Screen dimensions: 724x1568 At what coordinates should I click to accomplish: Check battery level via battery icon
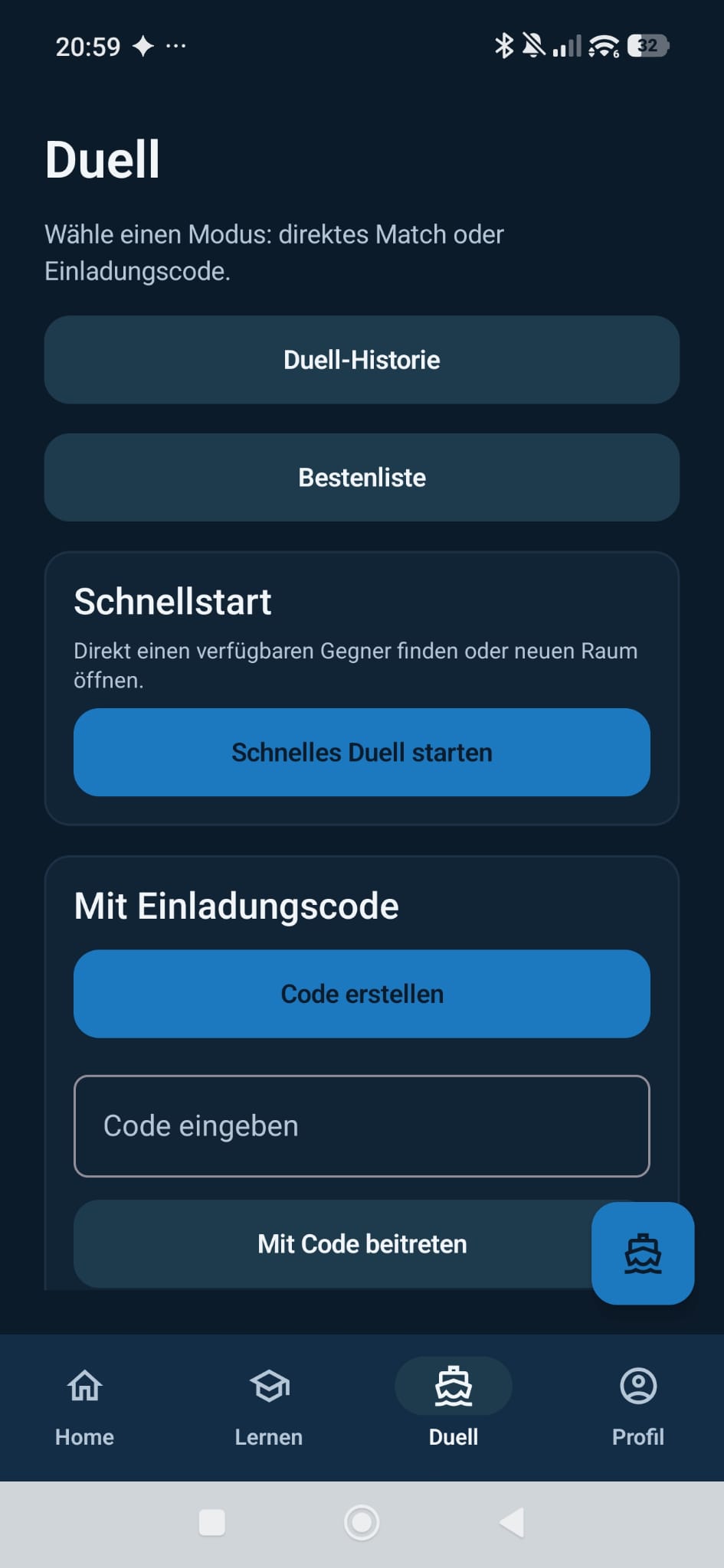click(x=646, y=46)
